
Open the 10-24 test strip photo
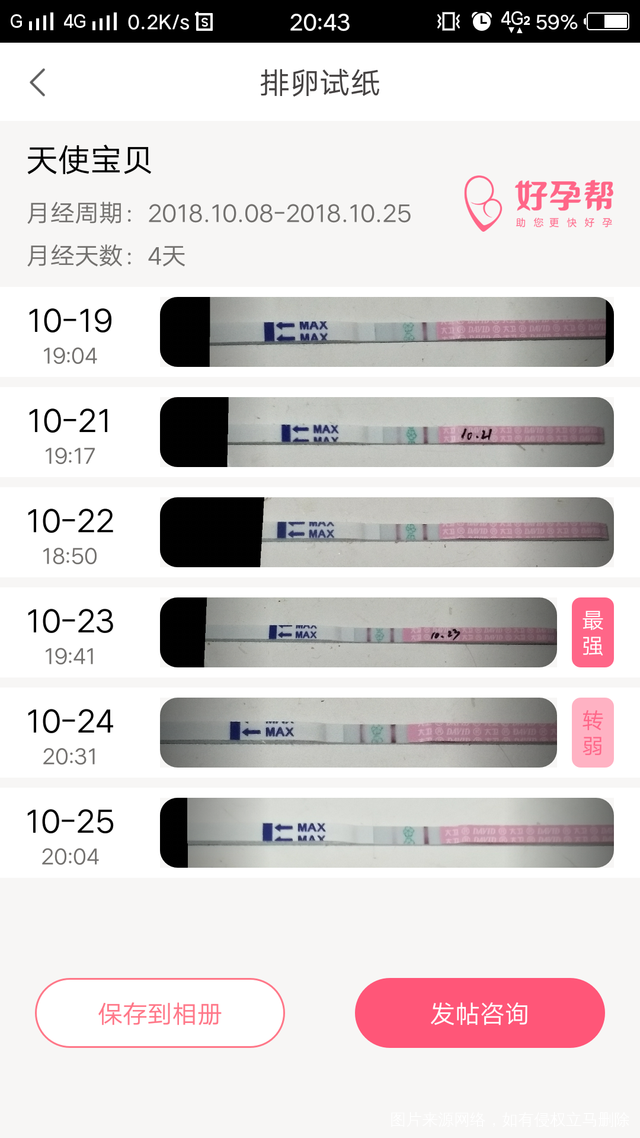click(358, 732)
